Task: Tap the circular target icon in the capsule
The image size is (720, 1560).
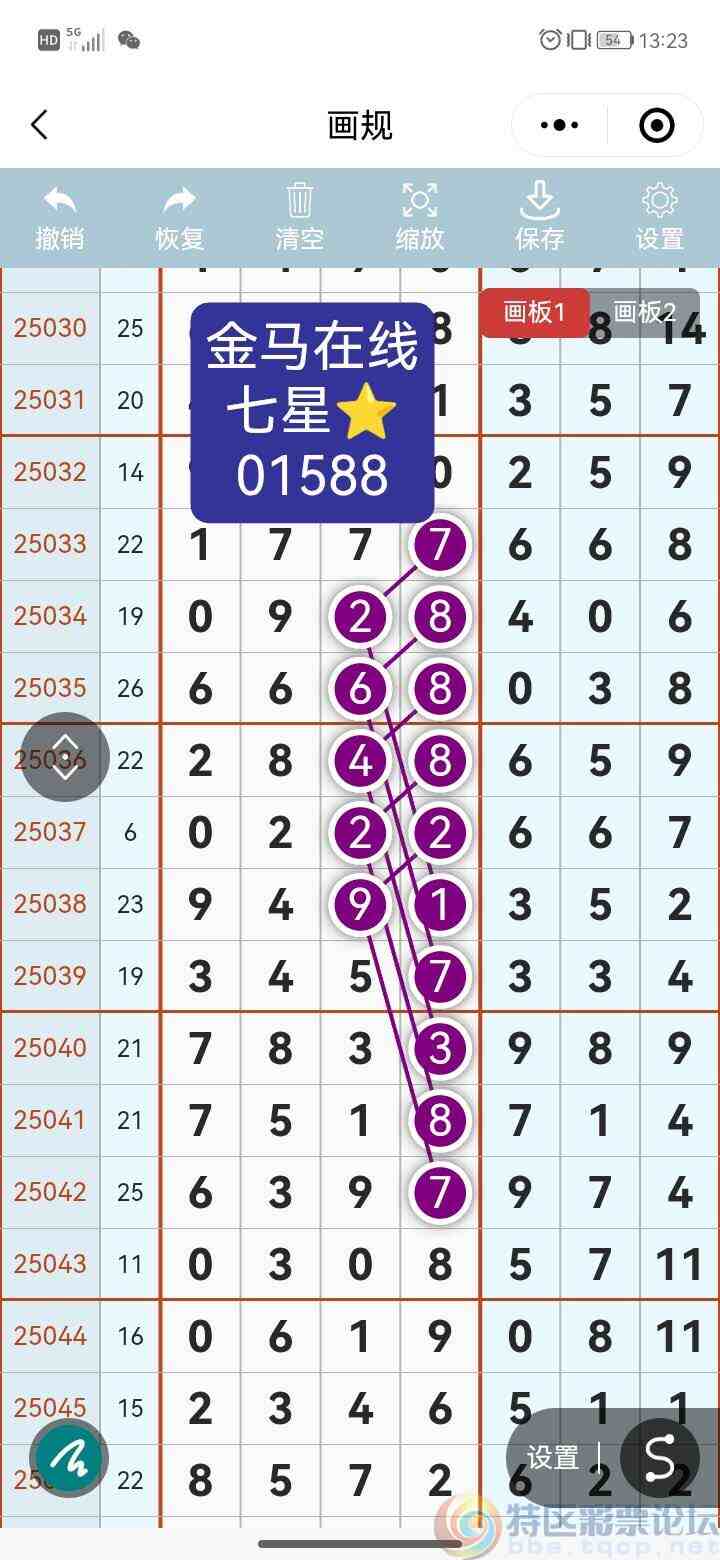Action: [x=657, y=125]
